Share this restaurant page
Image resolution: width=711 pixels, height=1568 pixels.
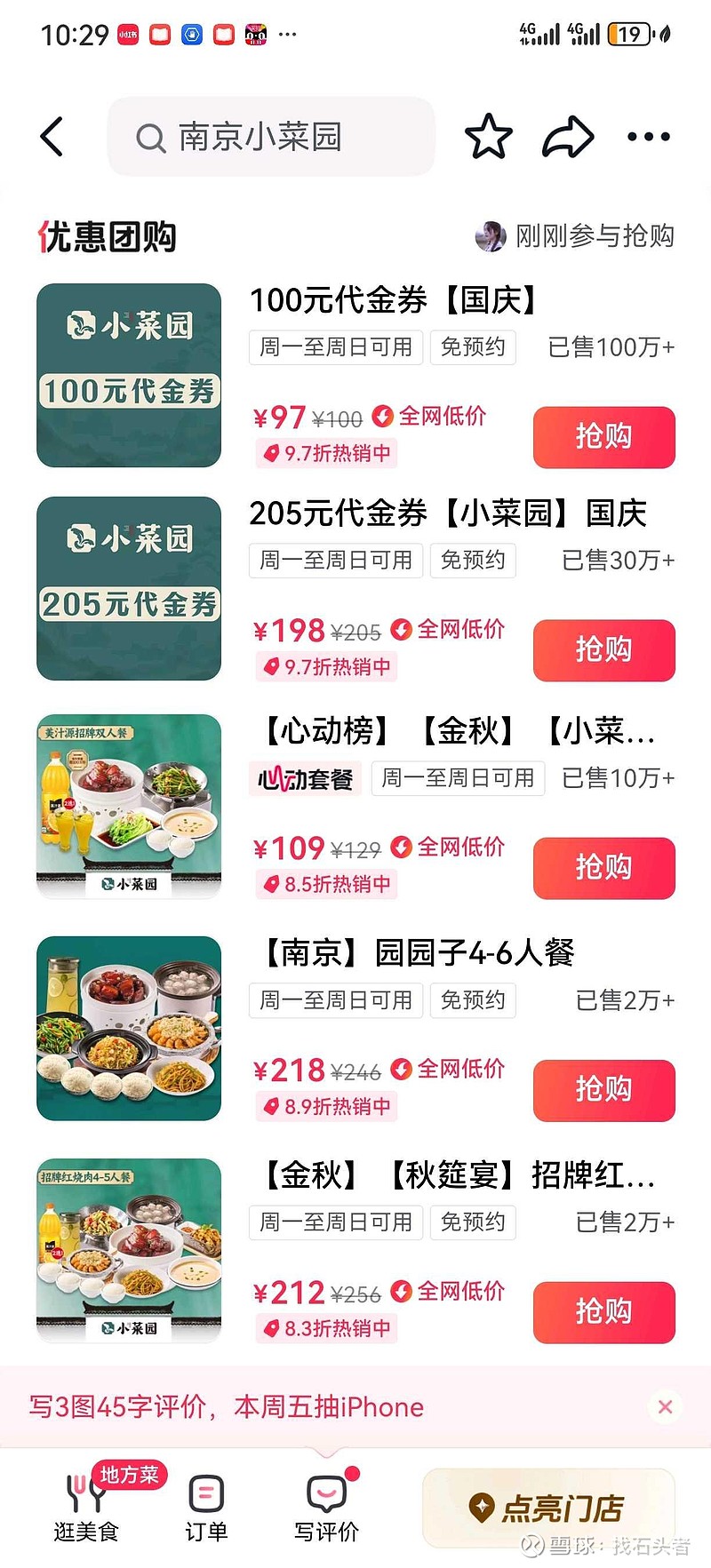[x=568, y=137]
